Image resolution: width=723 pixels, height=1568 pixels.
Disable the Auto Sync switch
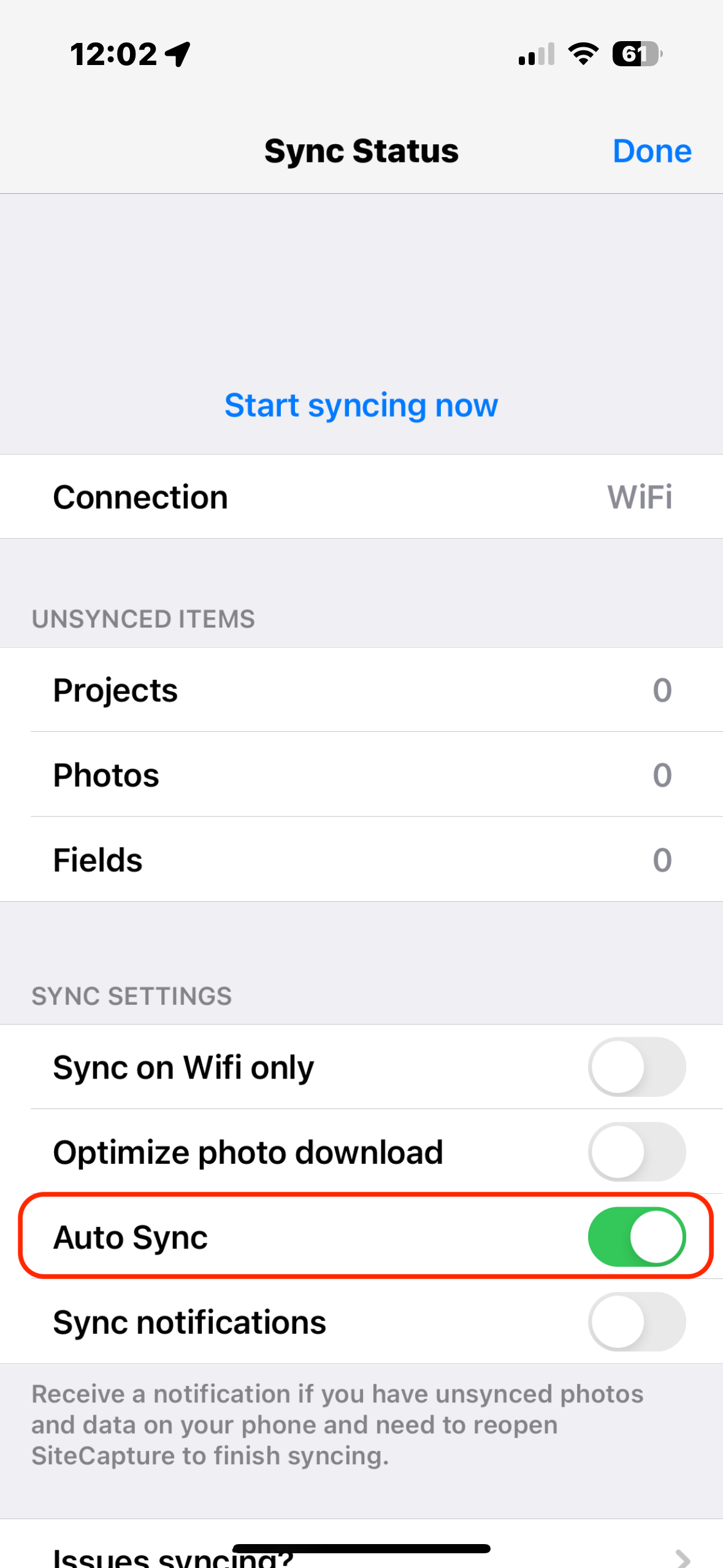pyautogui.click(x=636, y=1237)
